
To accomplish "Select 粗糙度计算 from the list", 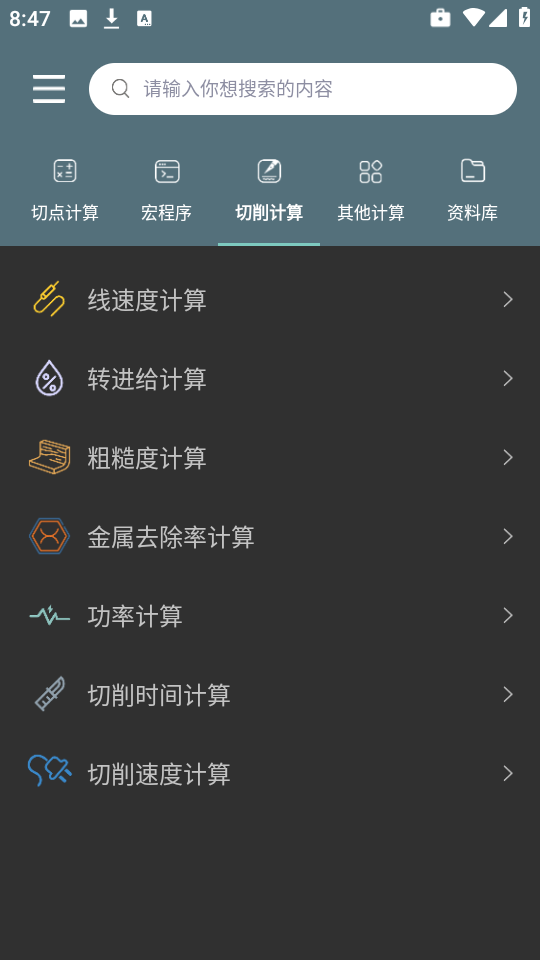I will (x=270, y=458).
